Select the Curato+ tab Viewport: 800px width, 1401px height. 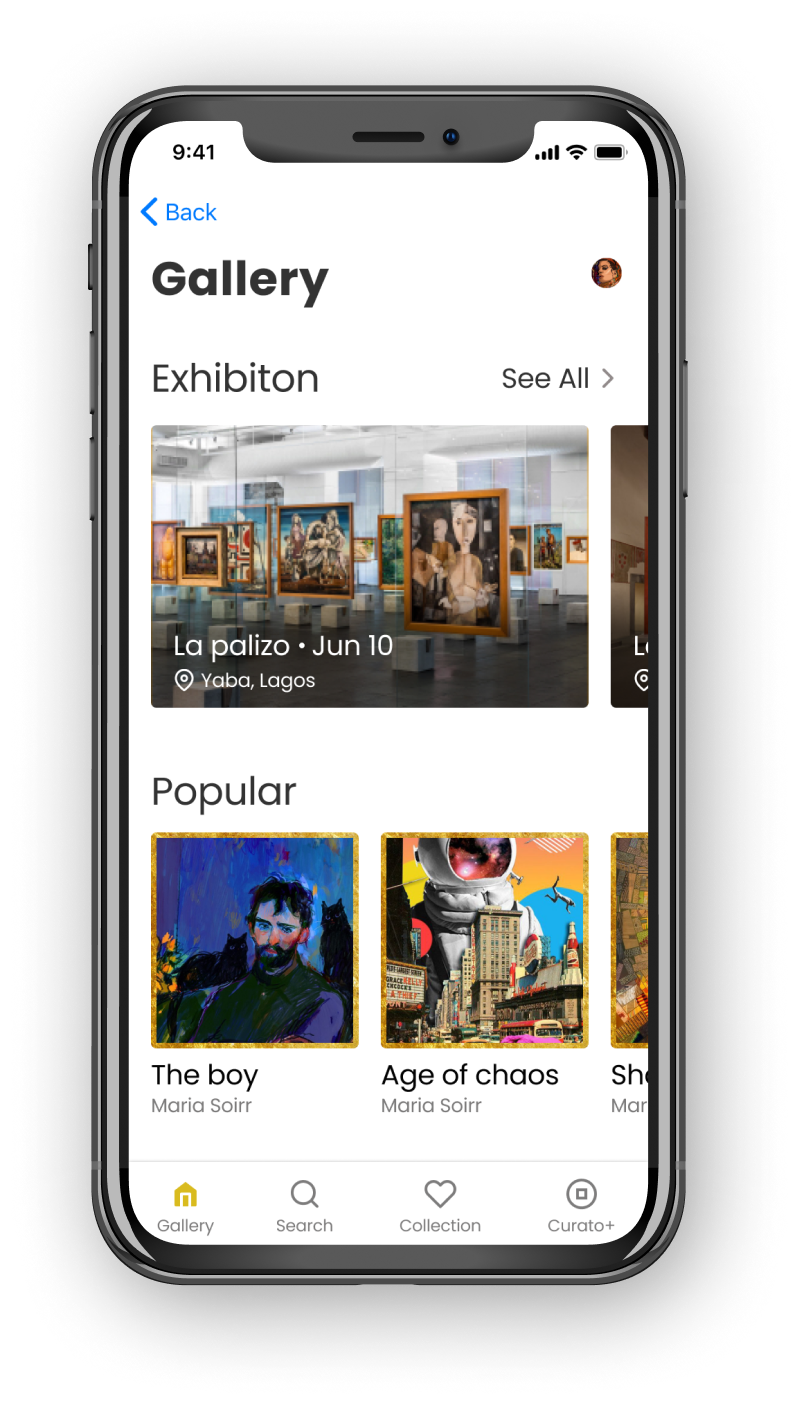581,1206
